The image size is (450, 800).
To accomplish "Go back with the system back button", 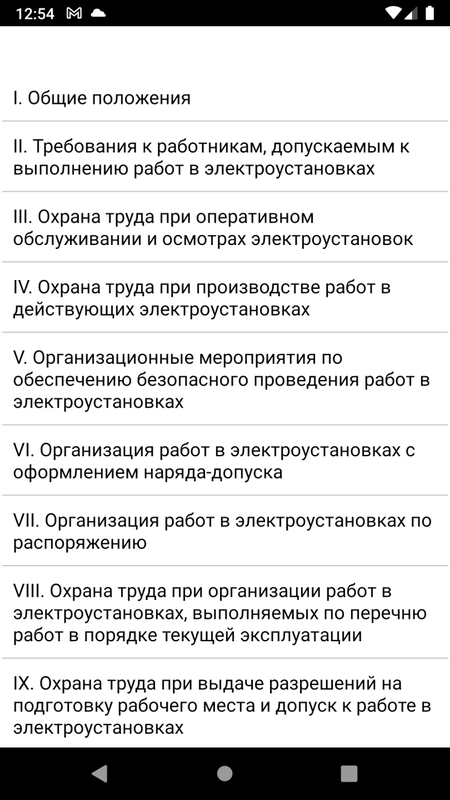I will pos(100,773).
